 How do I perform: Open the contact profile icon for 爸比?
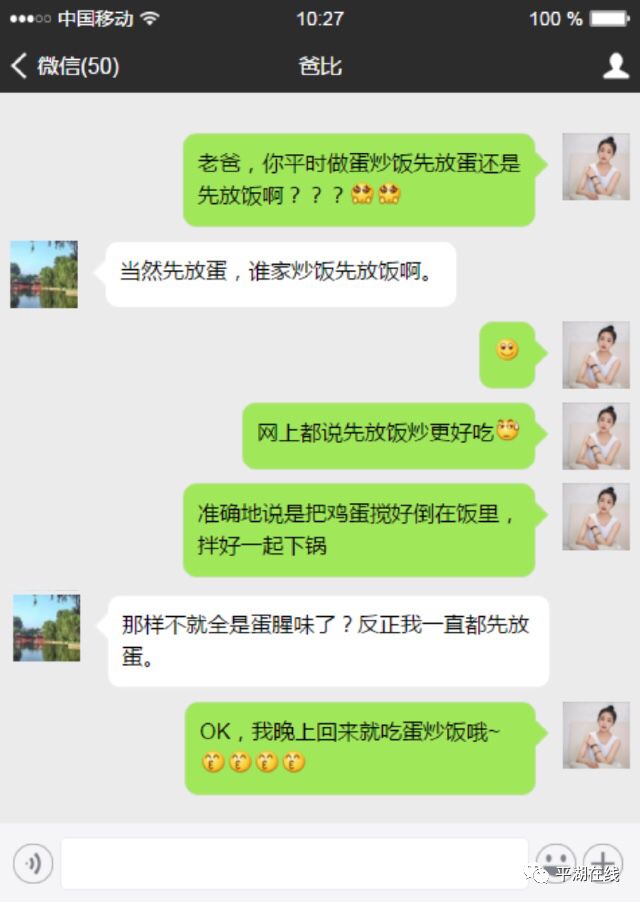coord(616,67)
